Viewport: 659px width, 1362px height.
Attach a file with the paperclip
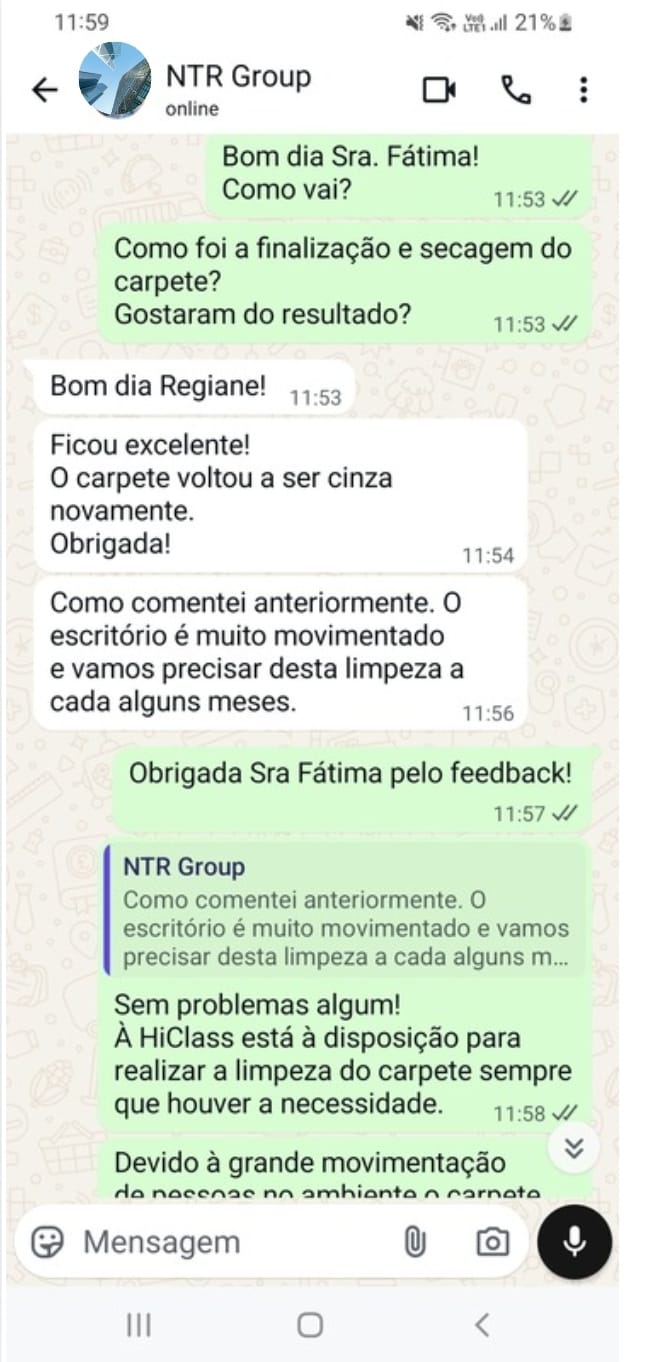pyautogui.click(x=414, y=1242)
